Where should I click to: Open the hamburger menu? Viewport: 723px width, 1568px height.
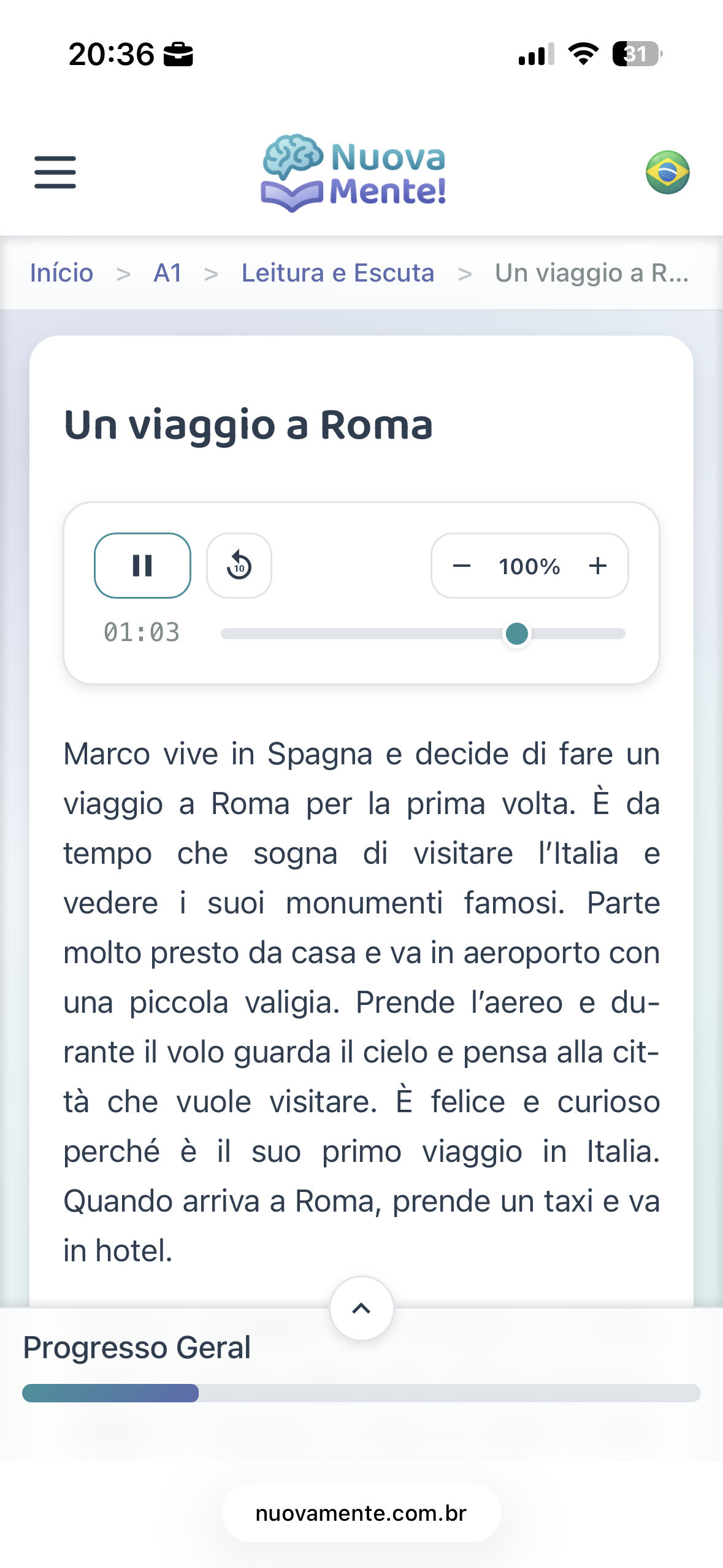[55, 172]
